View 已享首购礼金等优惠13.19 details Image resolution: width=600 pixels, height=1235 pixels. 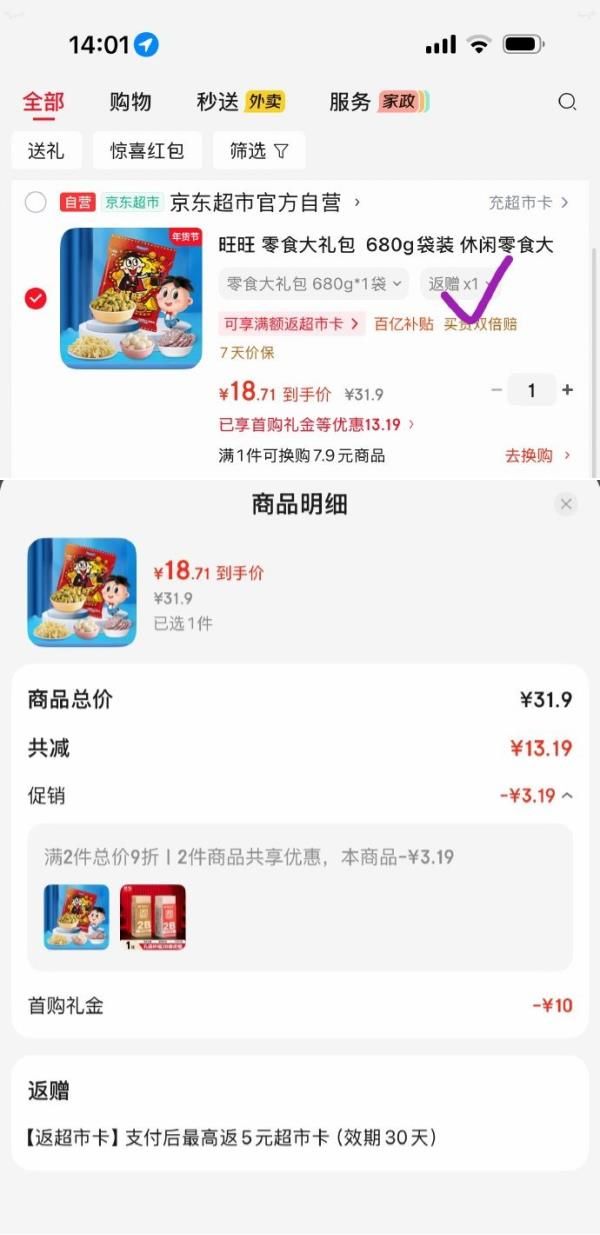tap(316, 424)
